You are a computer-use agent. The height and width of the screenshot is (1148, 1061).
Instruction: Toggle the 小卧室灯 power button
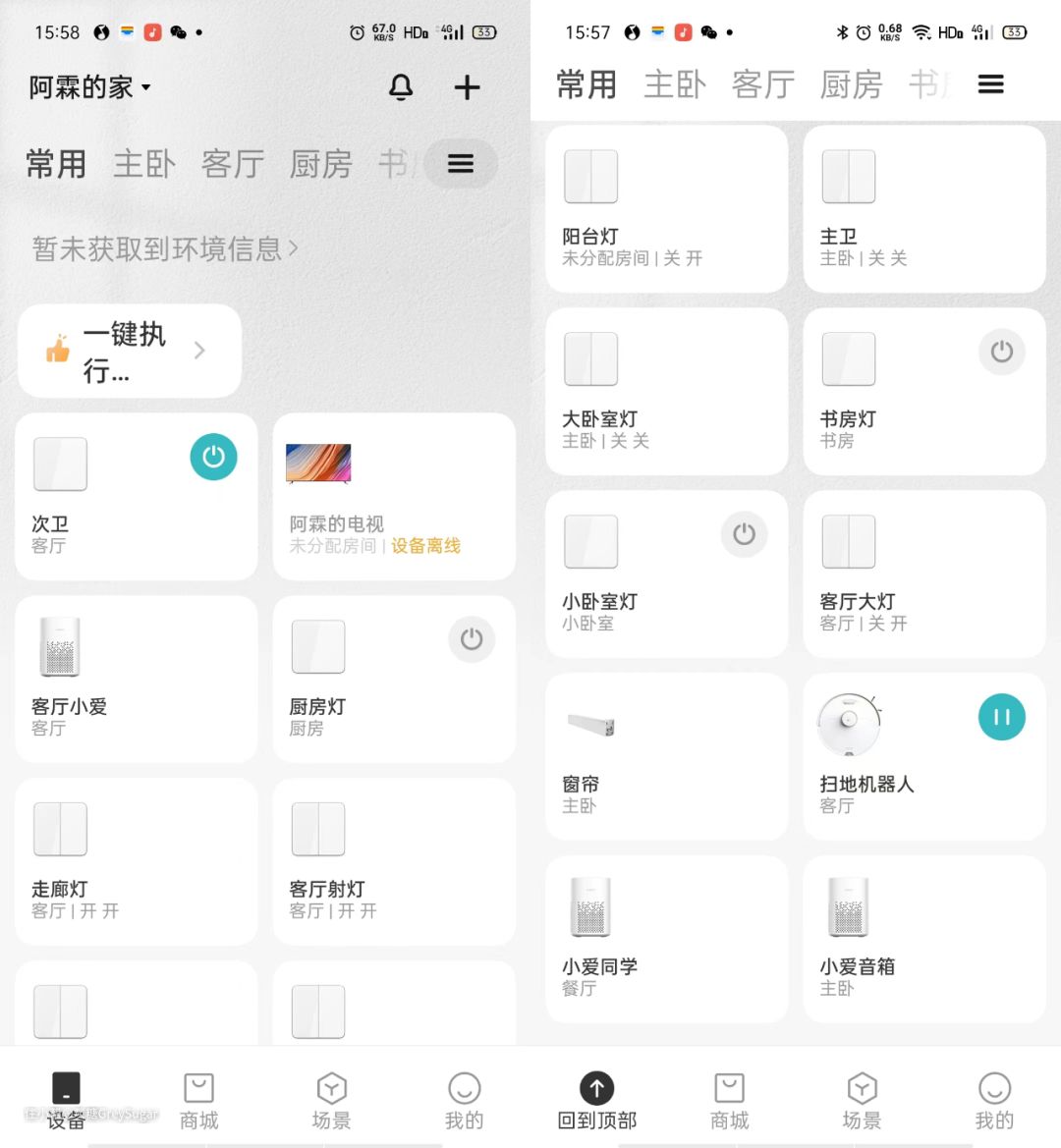(x=744, y=534)
